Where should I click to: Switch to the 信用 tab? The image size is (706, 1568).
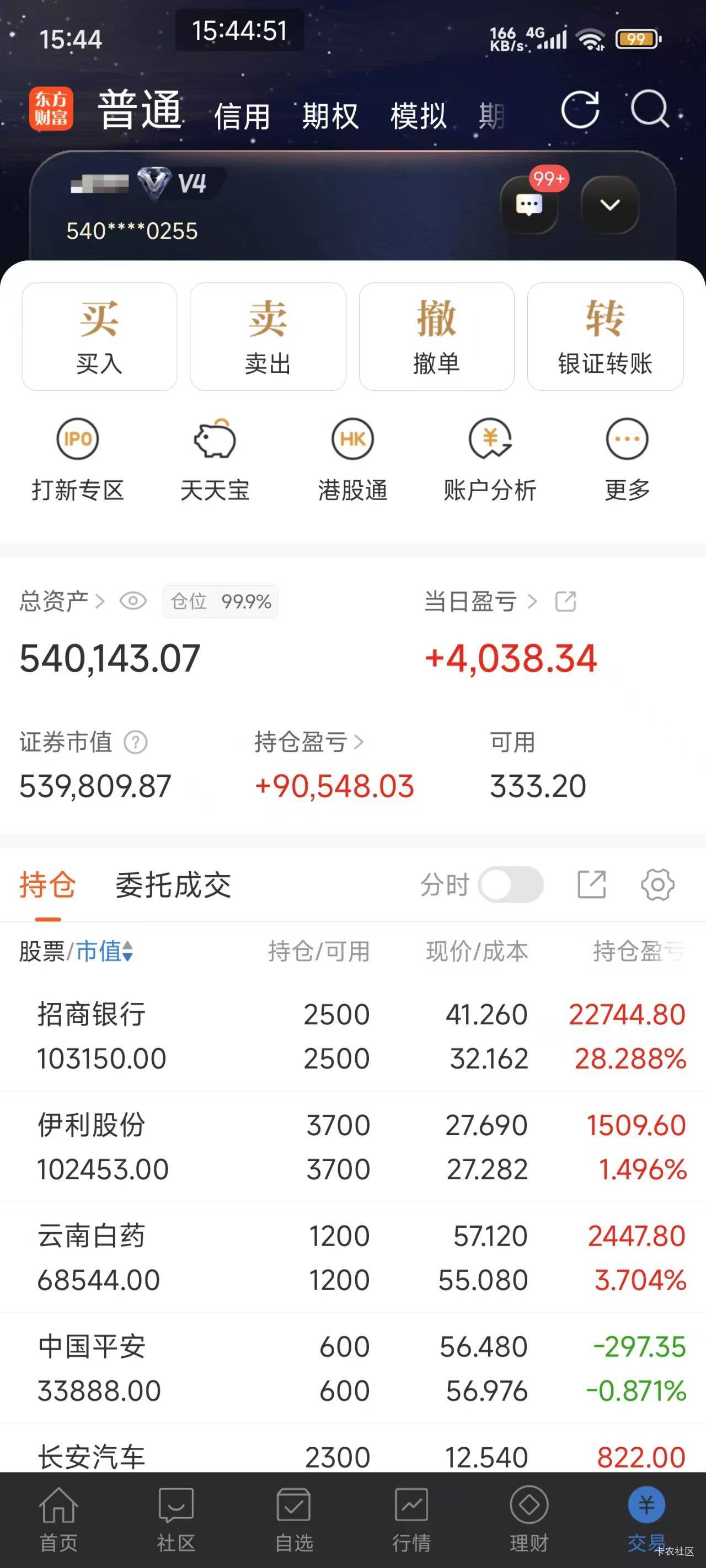pos(242,116)
